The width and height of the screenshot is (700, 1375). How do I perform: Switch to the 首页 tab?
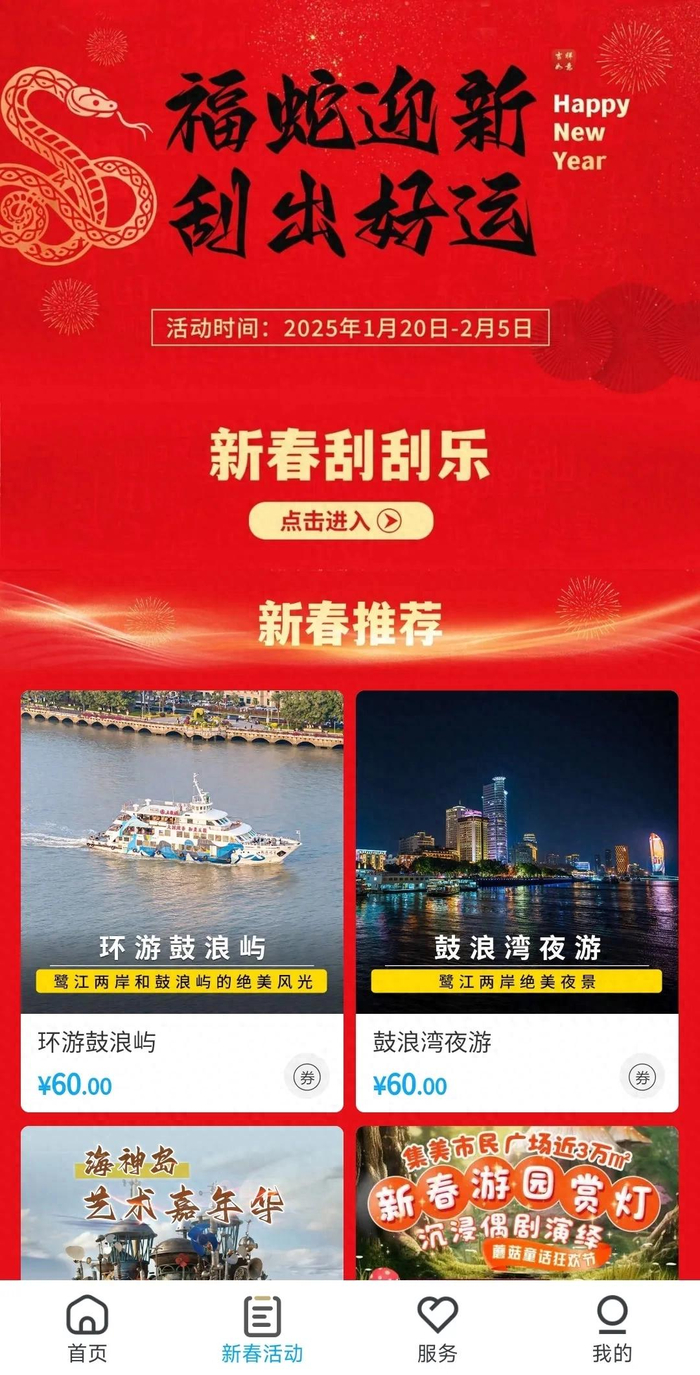(87, 1329)
